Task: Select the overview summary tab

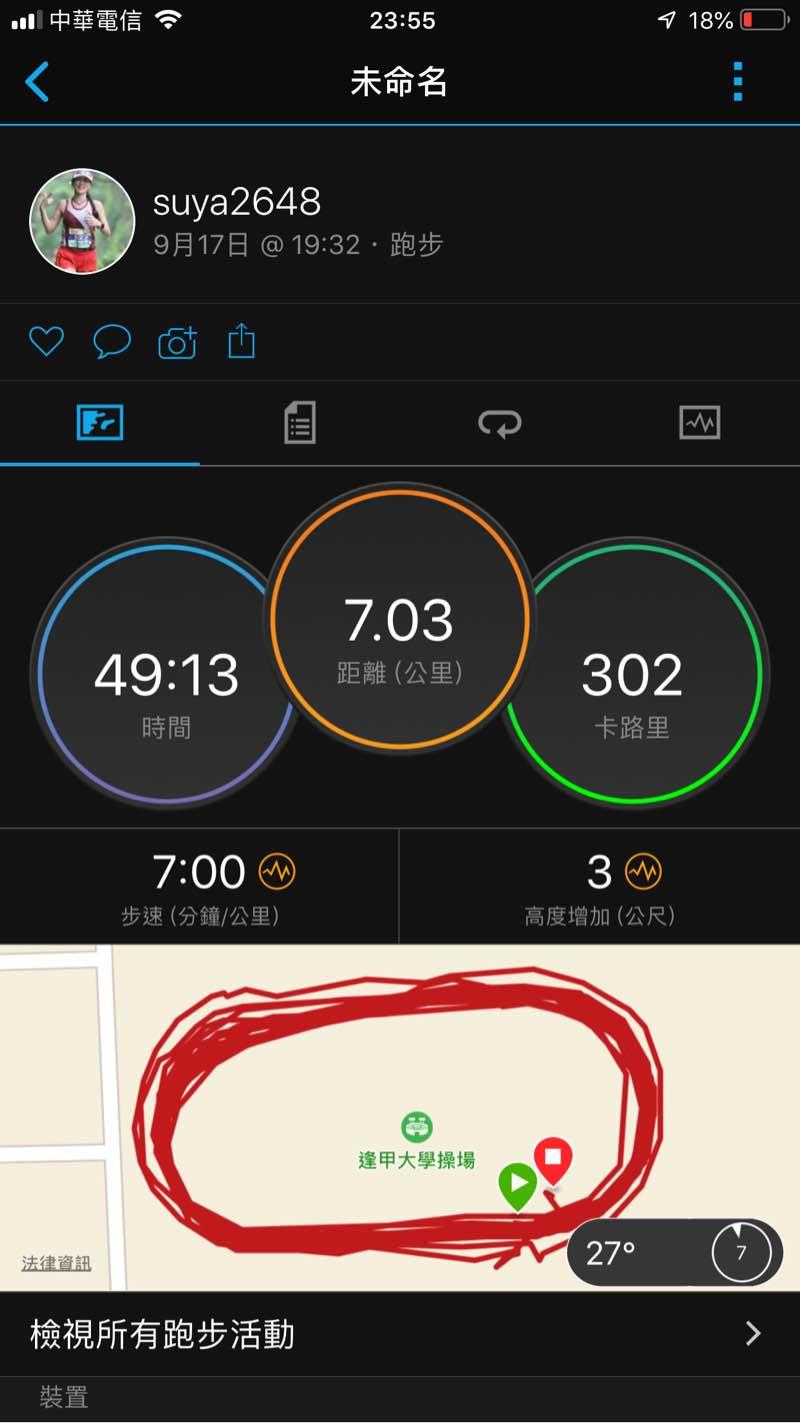Action: (x=100, y=423)
